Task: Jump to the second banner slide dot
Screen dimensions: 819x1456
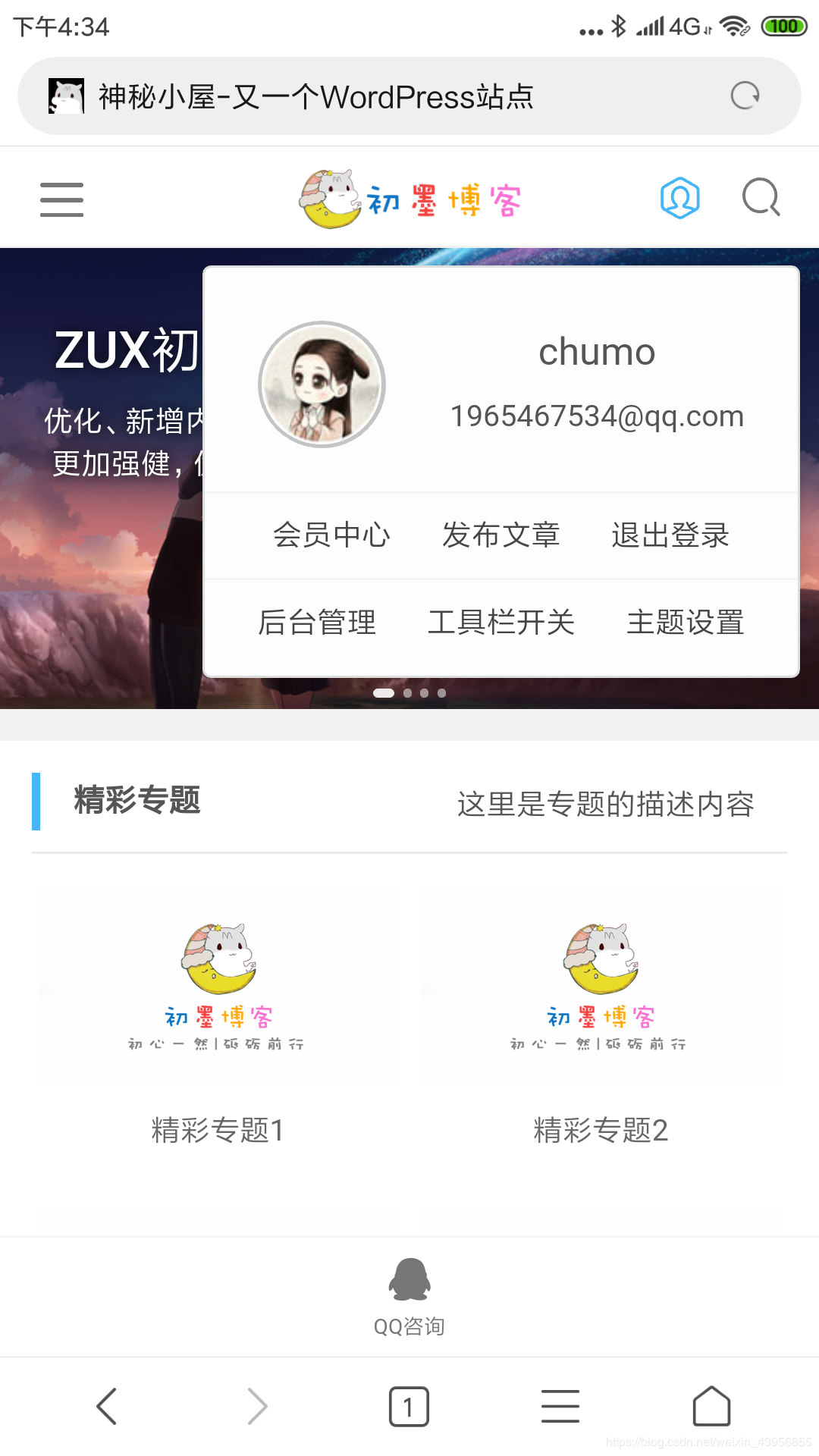Action: 408,693
